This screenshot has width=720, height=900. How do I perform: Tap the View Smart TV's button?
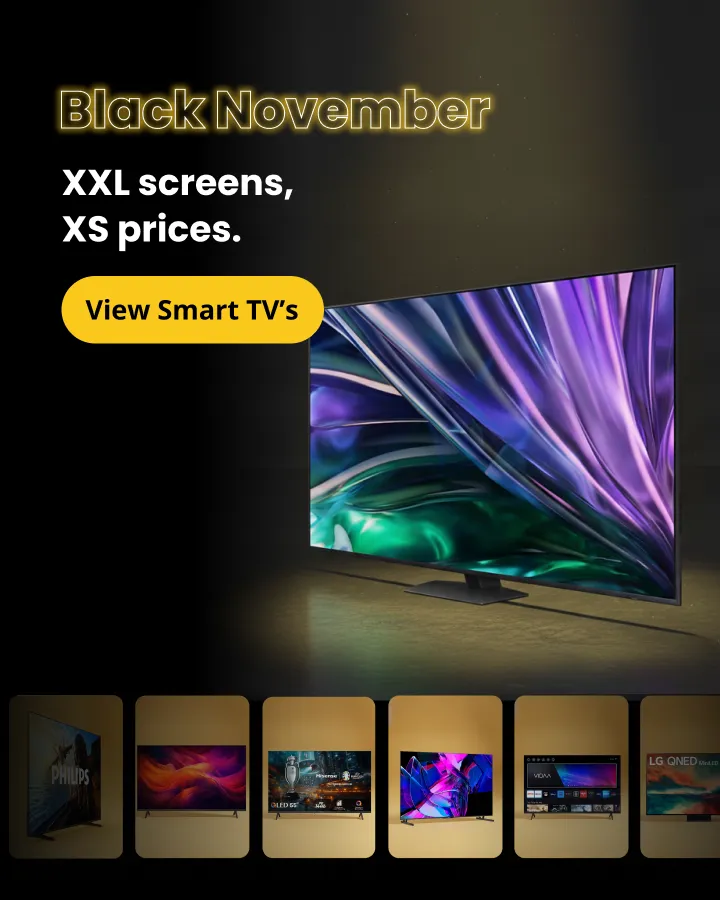[192, 310]
